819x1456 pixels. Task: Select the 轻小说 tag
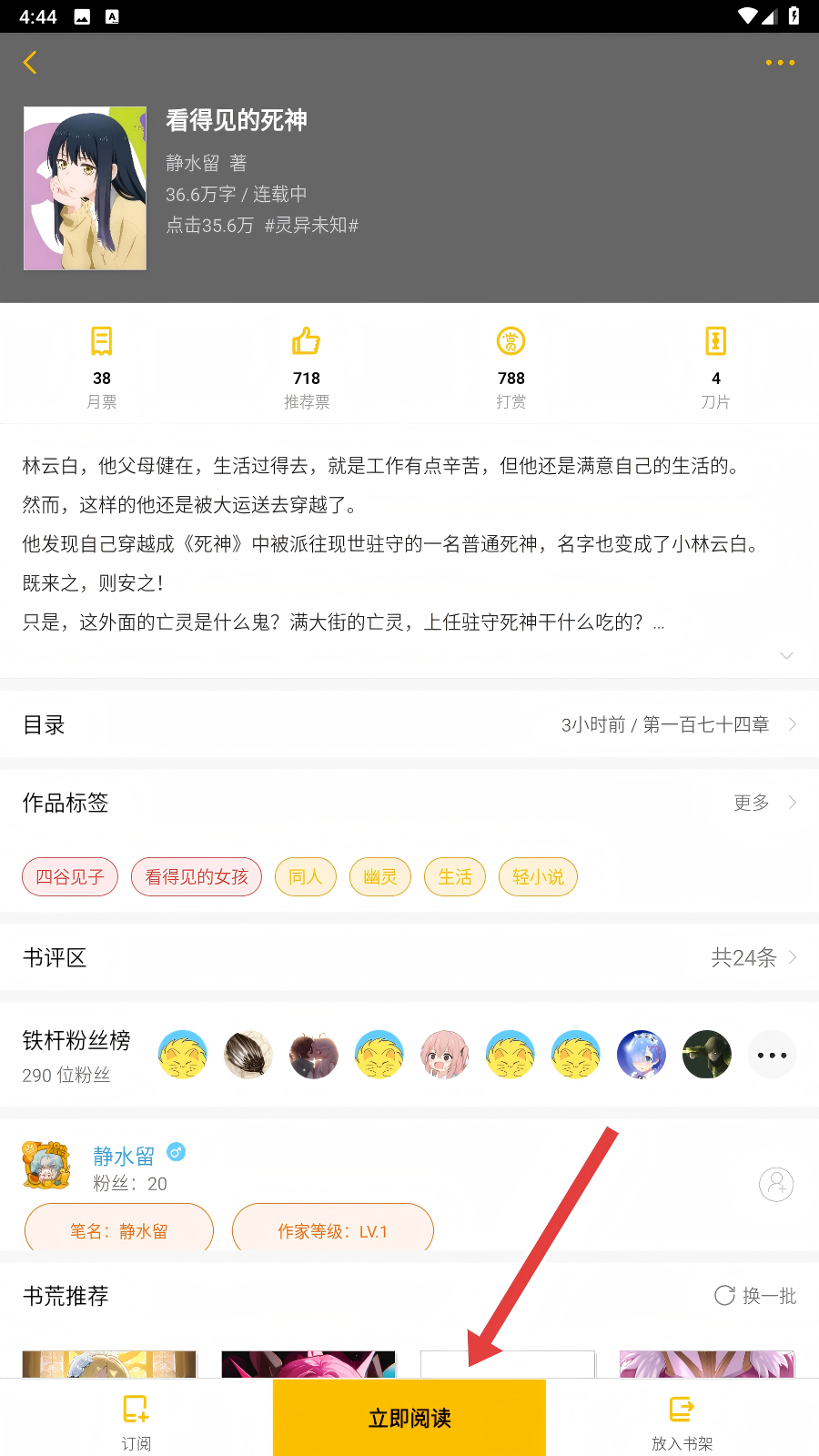click(538, 877)
